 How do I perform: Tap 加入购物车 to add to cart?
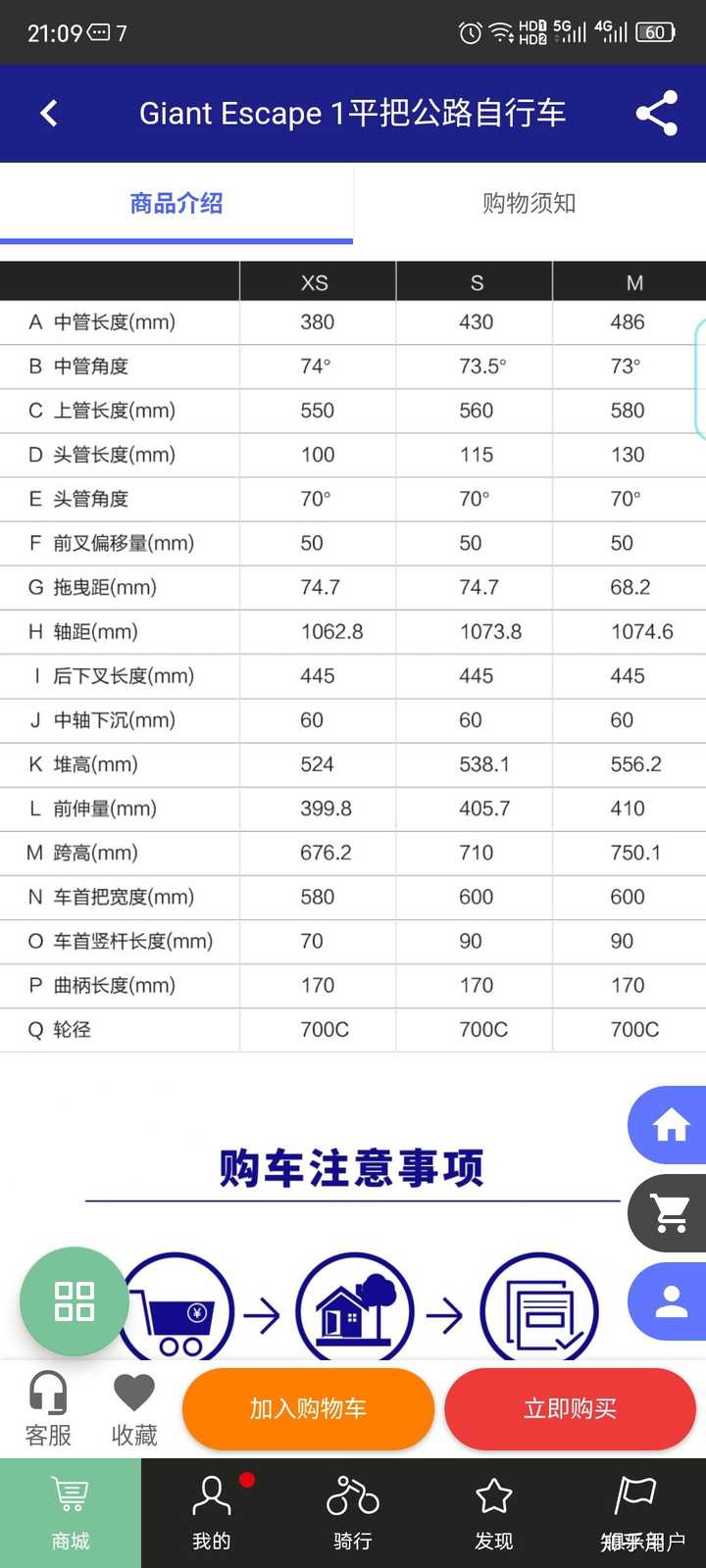[x=308, y=1408]
